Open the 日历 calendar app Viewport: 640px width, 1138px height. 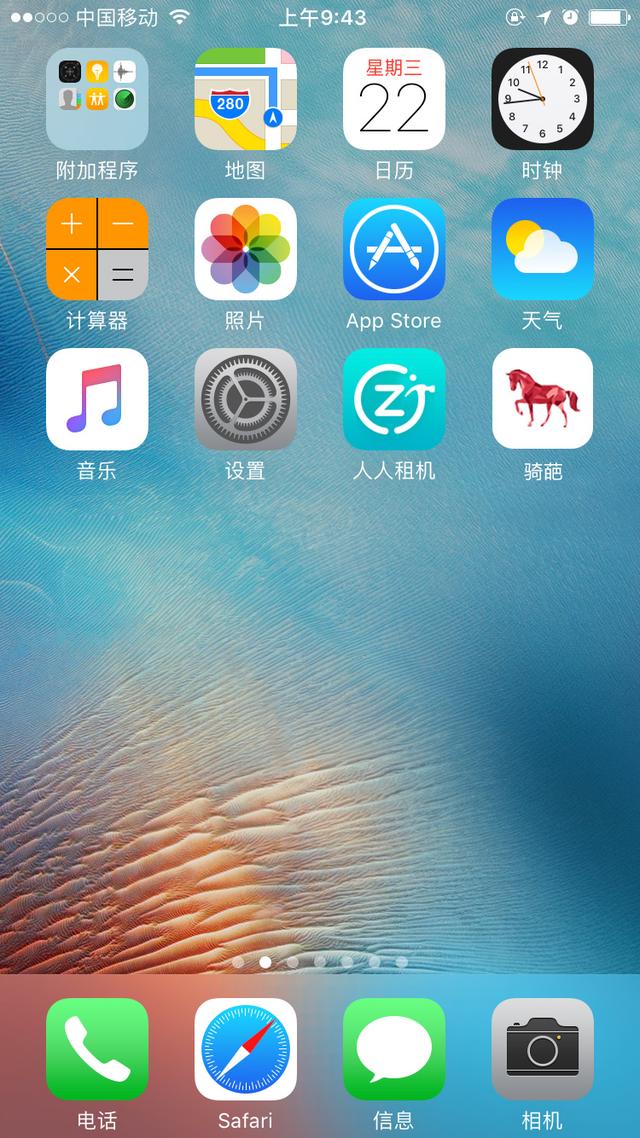click(393, 99)
